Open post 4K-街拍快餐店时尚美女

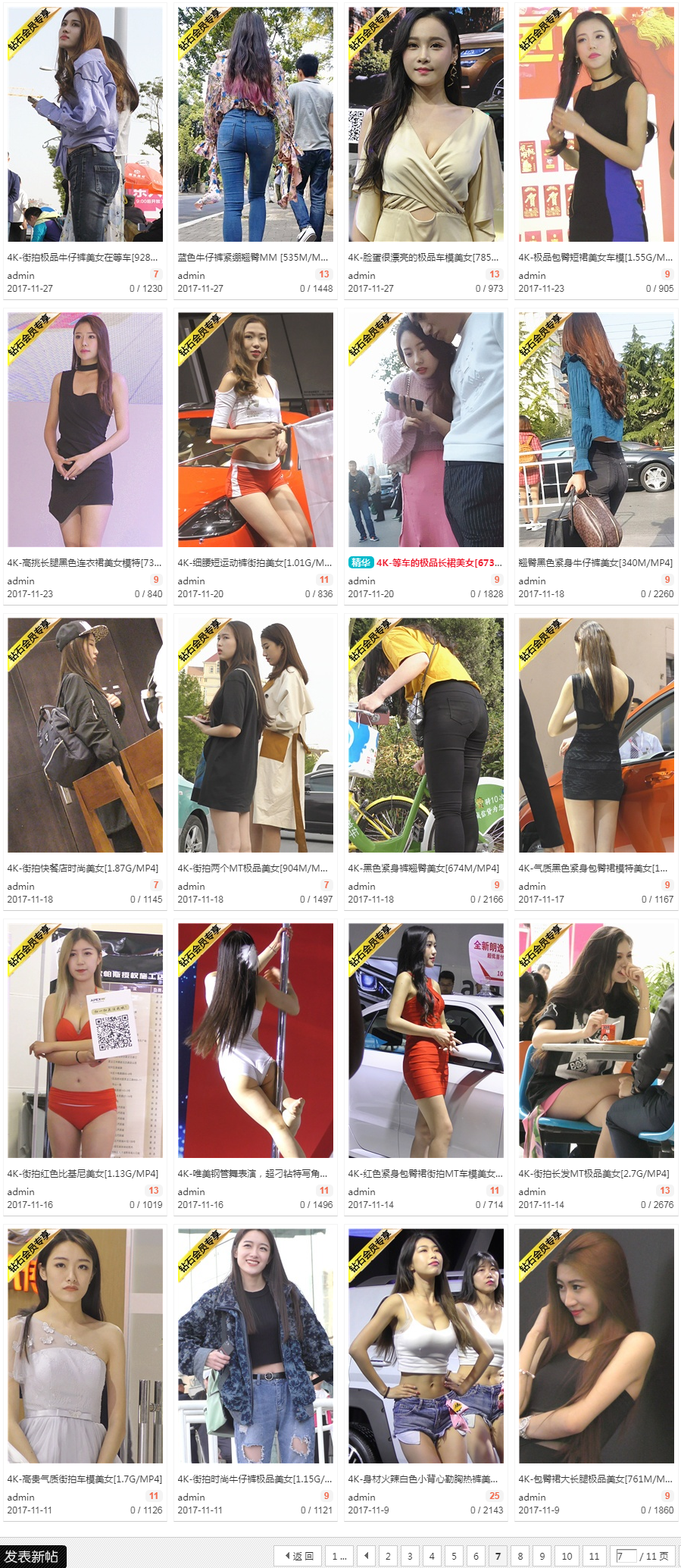(83, 868)
